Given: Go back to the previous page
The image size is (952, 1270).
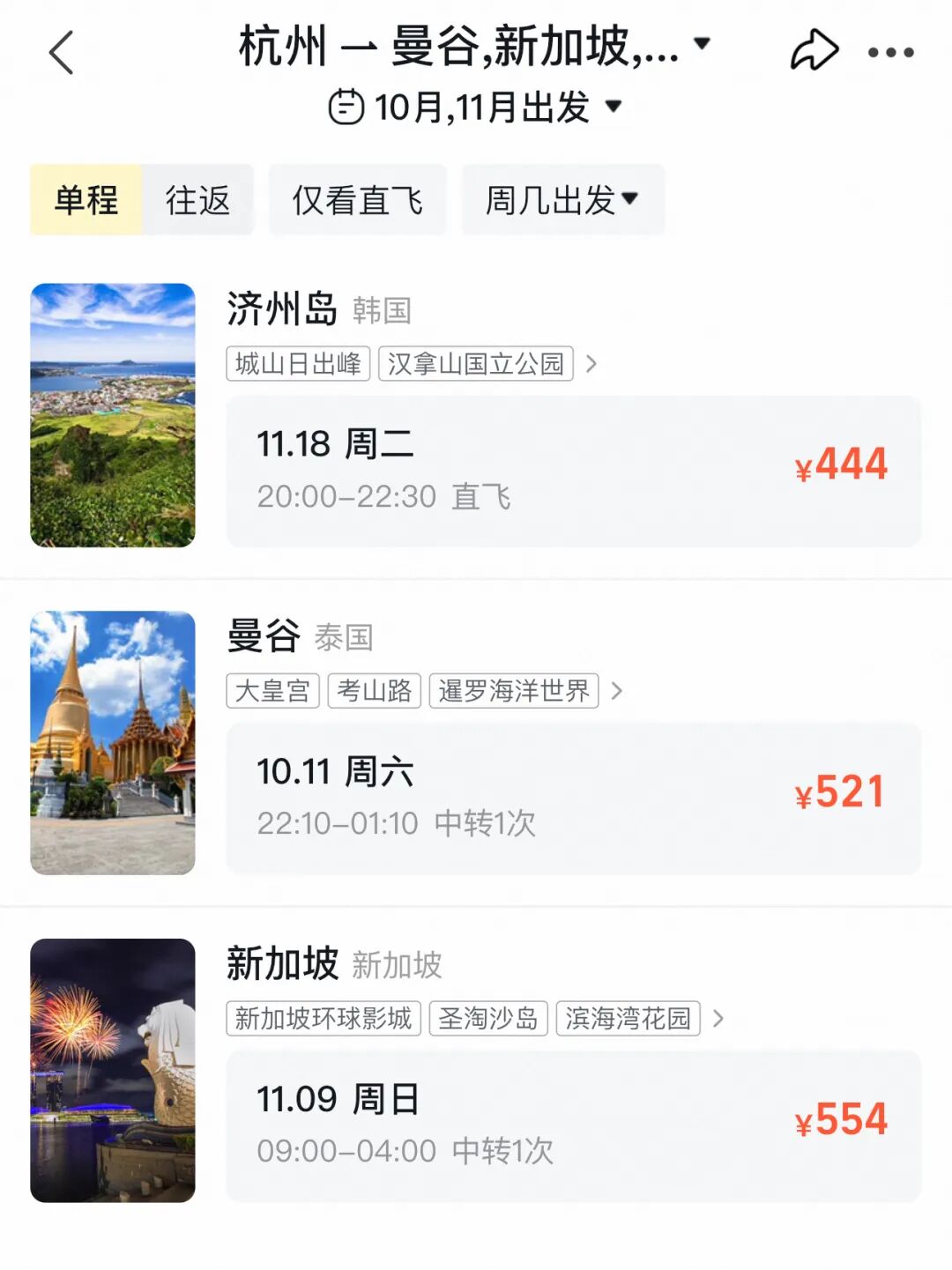Looking at the screenshot, I should tap(61, 53).
